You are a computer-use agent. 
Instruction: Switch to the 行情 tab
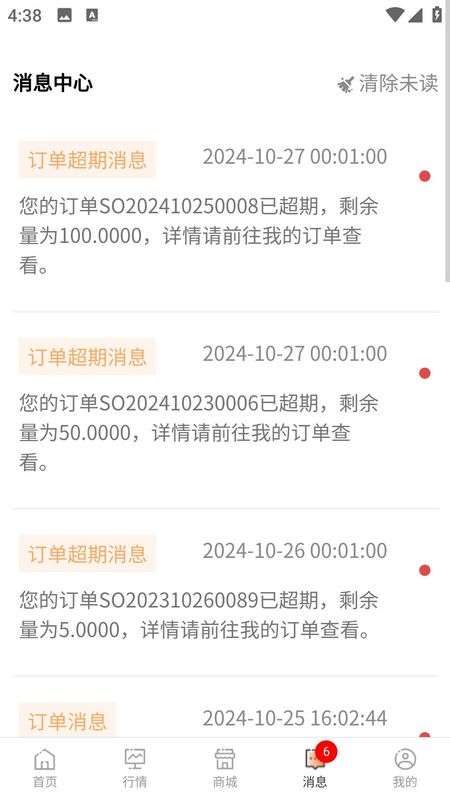click(135, 768)
